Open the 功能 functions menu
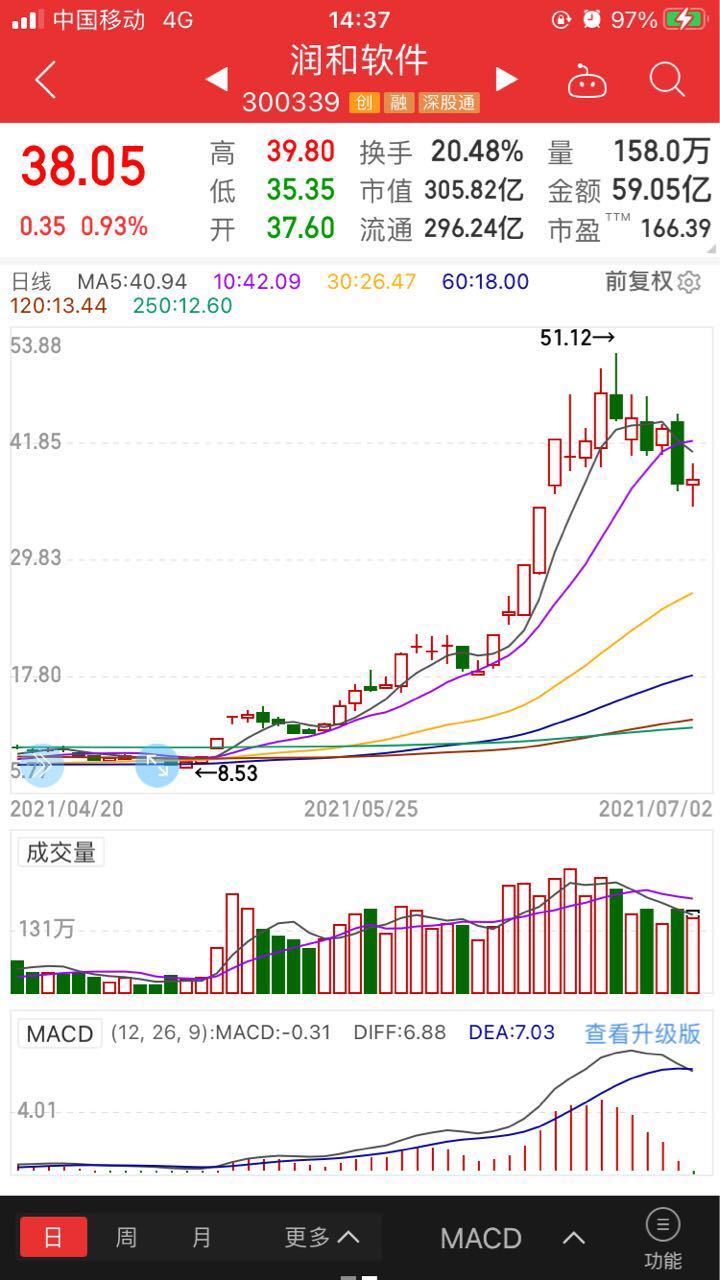Viewport: 720px width, 1280px height. [662, 1238]
